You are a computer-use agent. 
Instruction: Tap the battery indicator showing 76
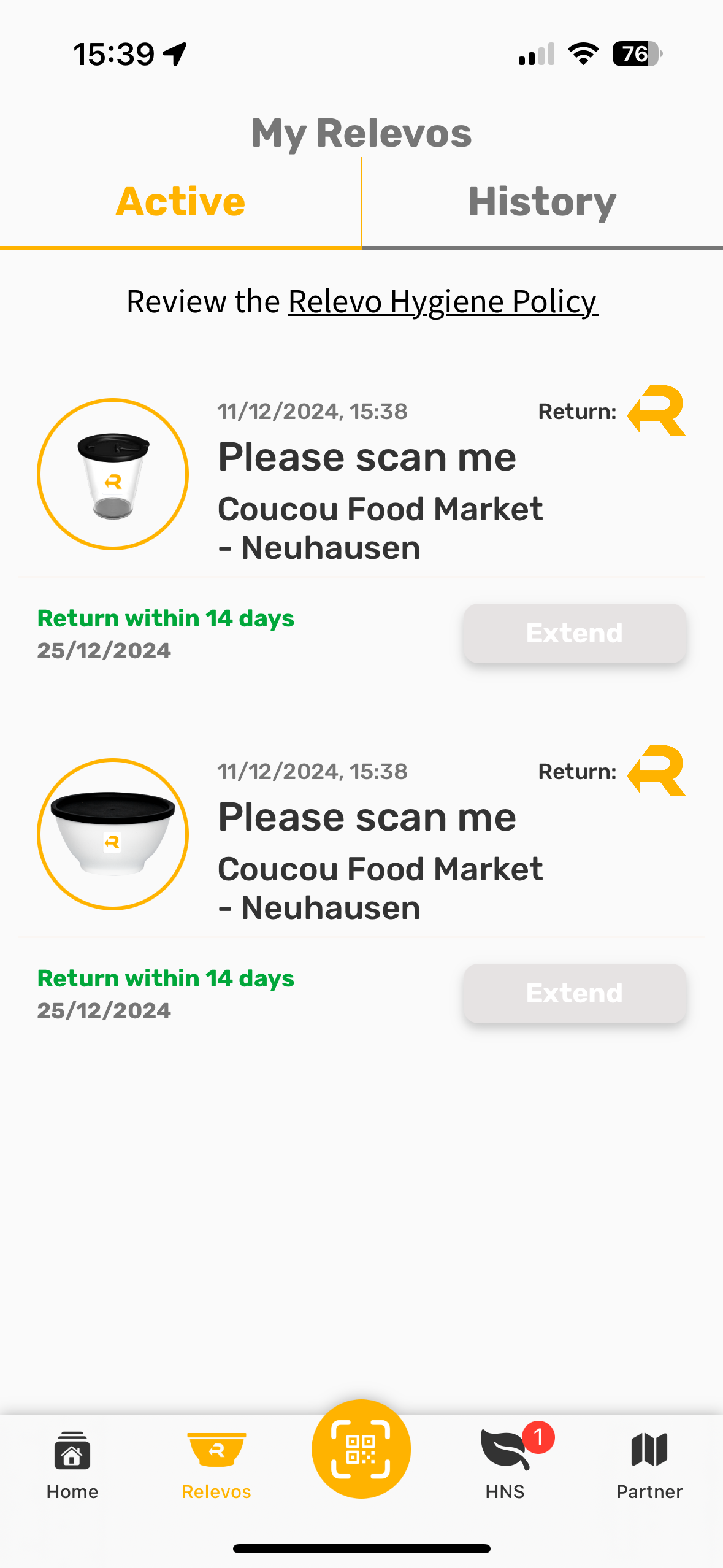(635, 55)
